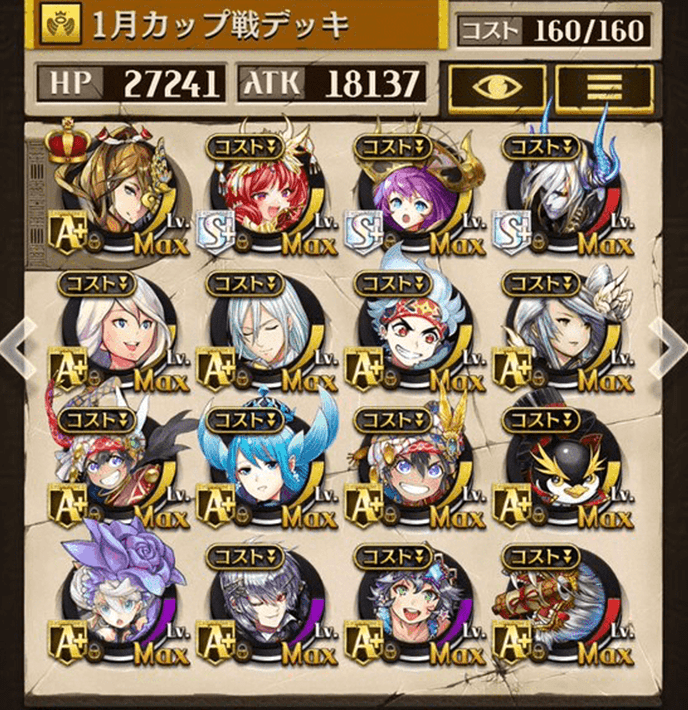Go to the next deck with right arrow
688x710 pixels.
point(670,348)
